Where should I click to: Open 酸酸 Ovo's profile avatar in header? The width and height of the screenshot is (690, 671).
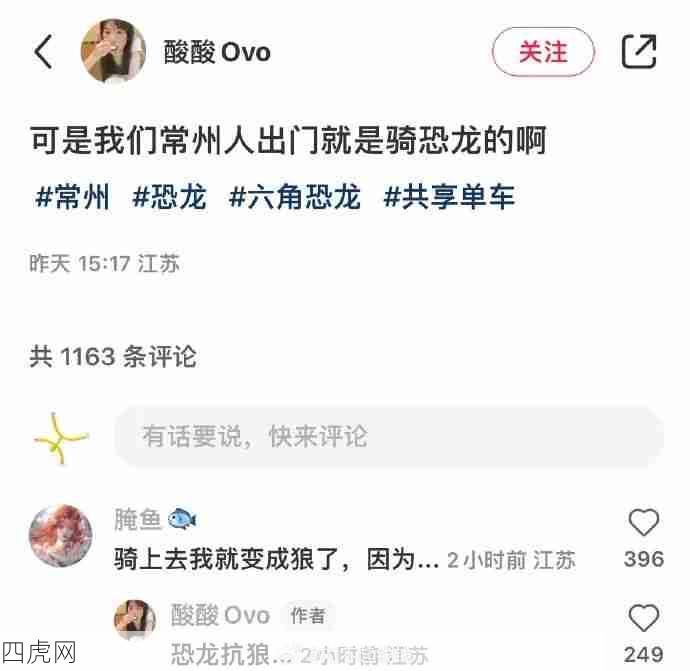tap(113, 52)
